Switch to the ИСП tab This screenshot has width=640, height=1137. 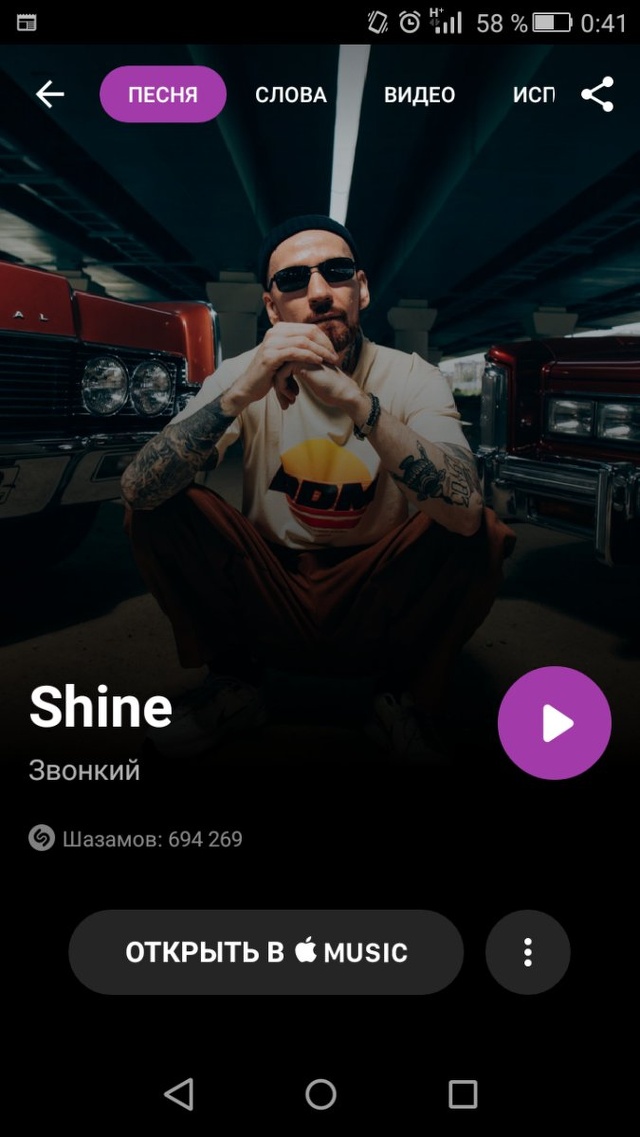(x=534, y=95)
